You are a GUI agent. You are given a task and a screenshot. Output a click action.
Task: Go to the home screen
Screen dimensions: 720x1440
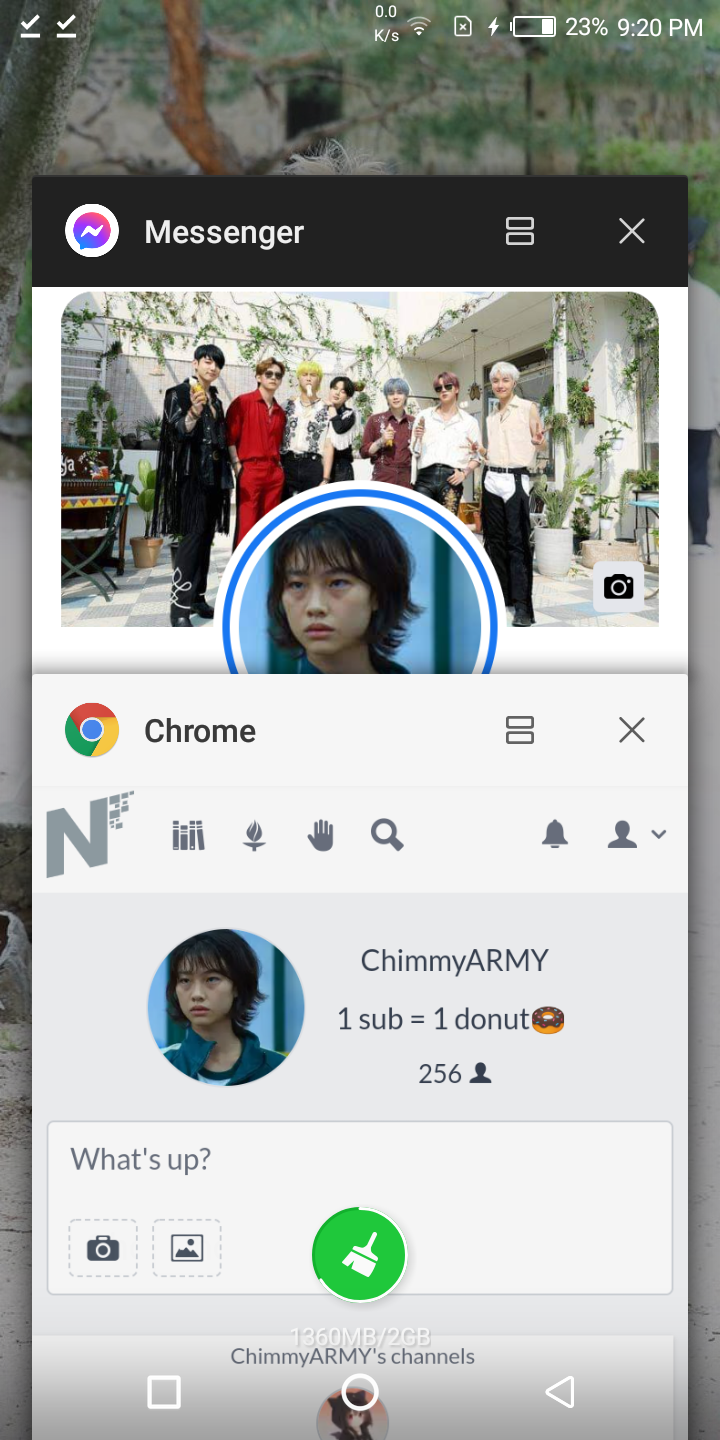(x=360, y=1392)
